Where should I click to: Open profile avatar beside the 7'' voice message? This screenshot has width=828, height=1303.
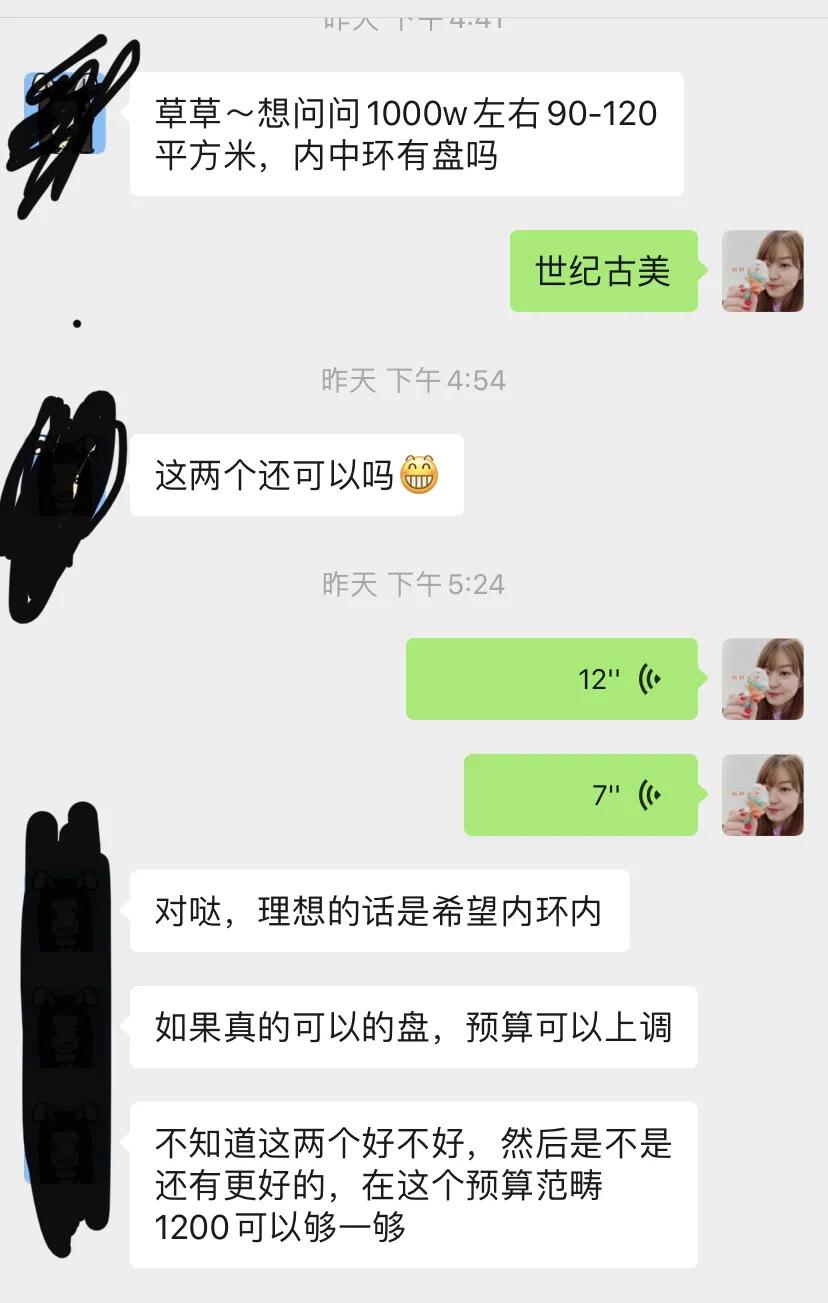click(763, 795)
